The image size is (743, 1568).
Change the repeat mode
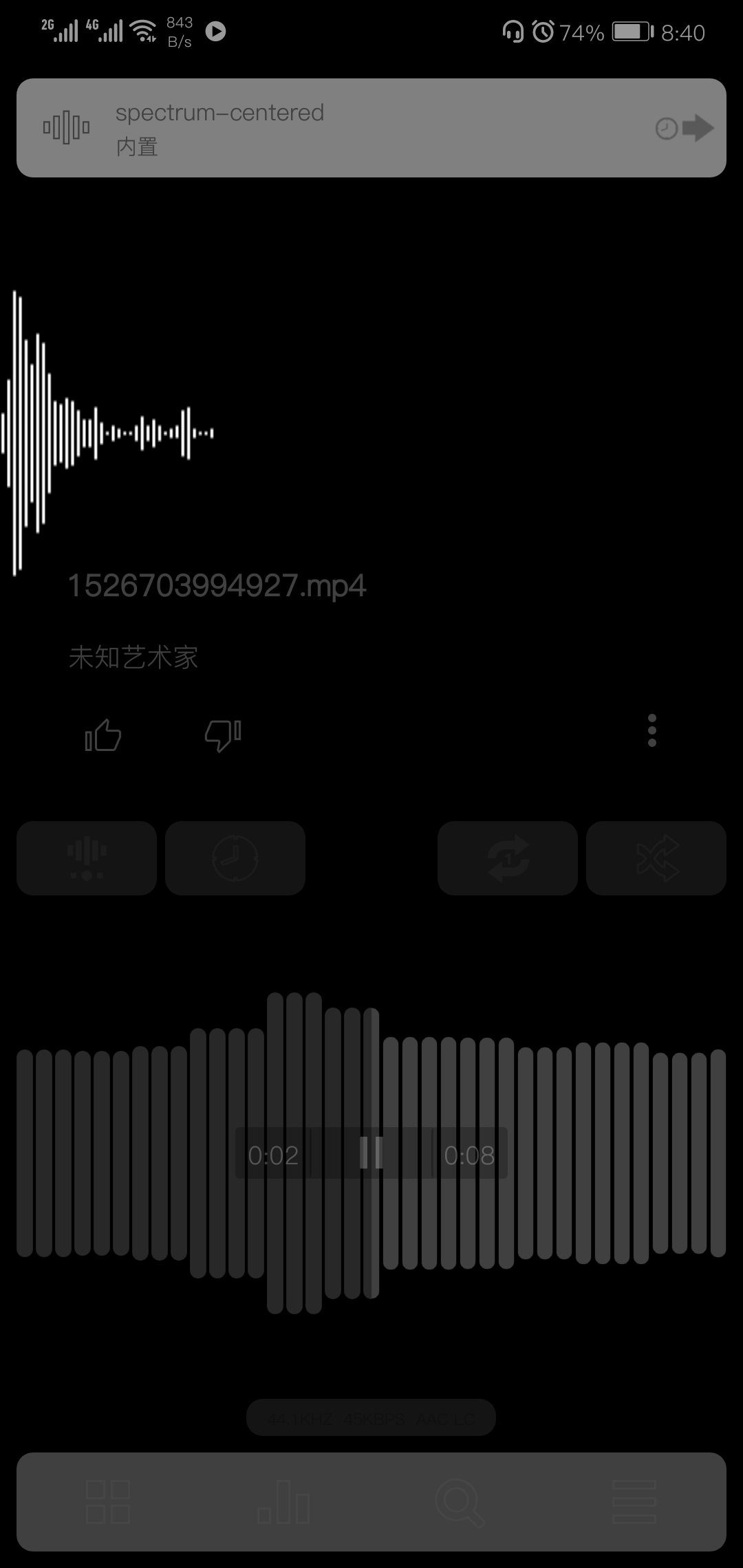508,858
